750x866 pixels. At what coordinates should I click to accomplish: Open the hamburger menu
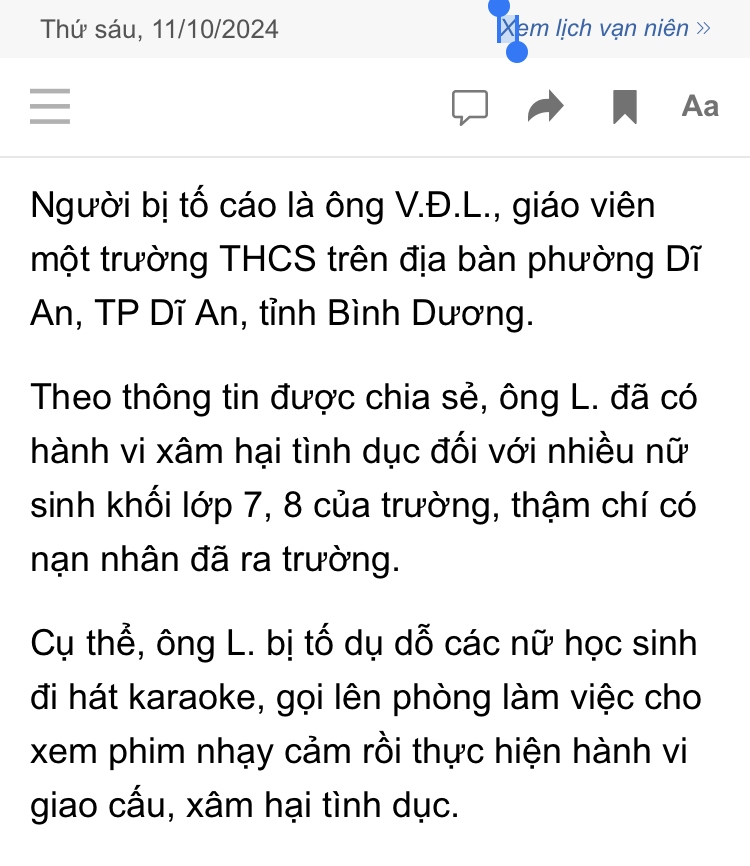(50, 106)
